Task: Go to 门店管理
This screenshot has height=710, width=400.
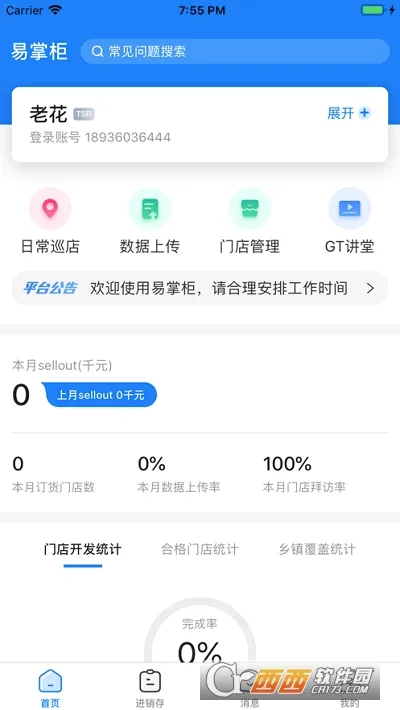Action: click(250, 221)
